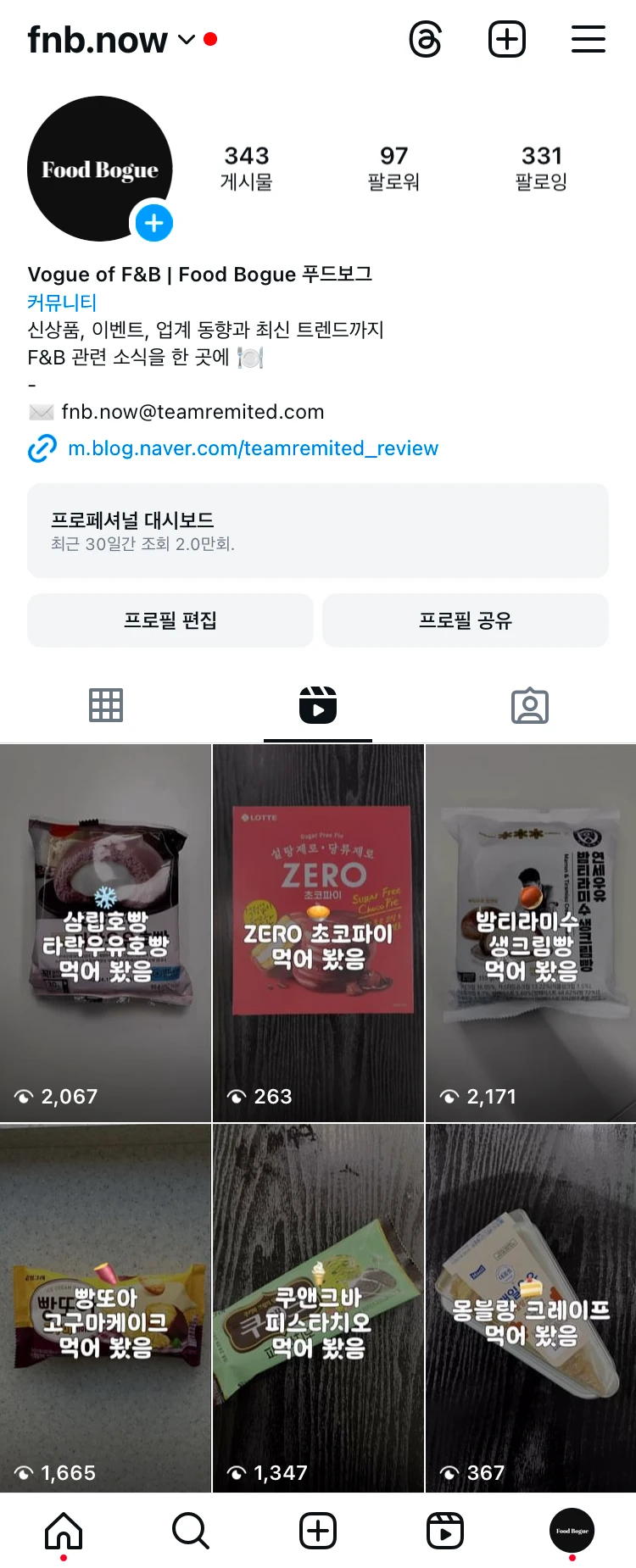View the 331 팔로잉 list
The height and width of the screenshot is (1568, 636).
tap(541, 168)
